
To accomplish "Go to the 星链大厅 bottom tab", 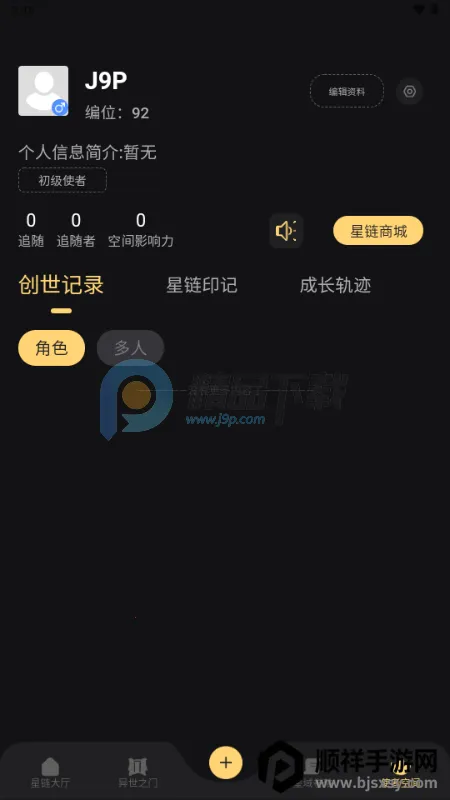I will [x=50, y=773].
